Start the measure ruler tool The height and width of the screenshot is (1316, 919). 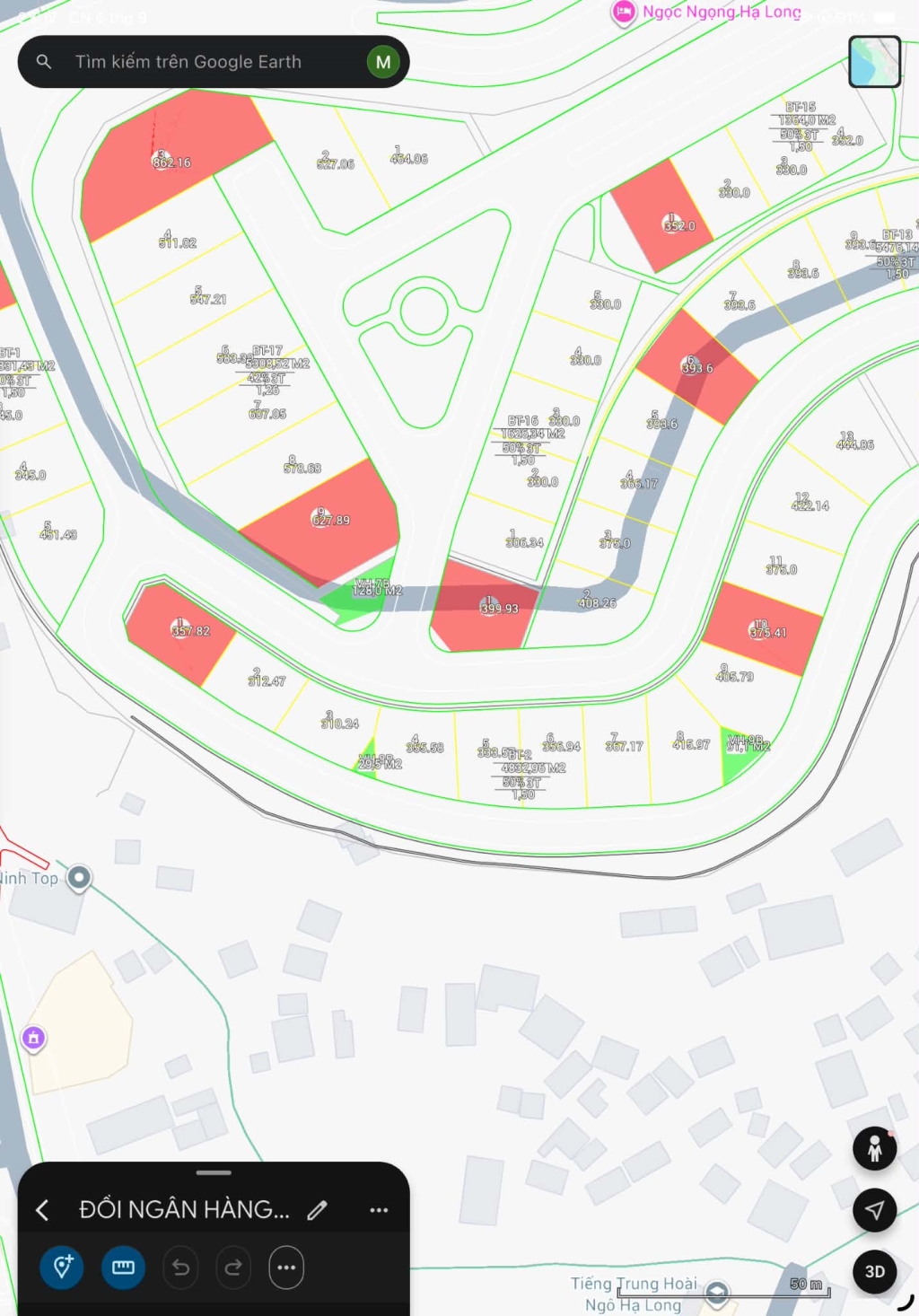tap(123, 1268)
